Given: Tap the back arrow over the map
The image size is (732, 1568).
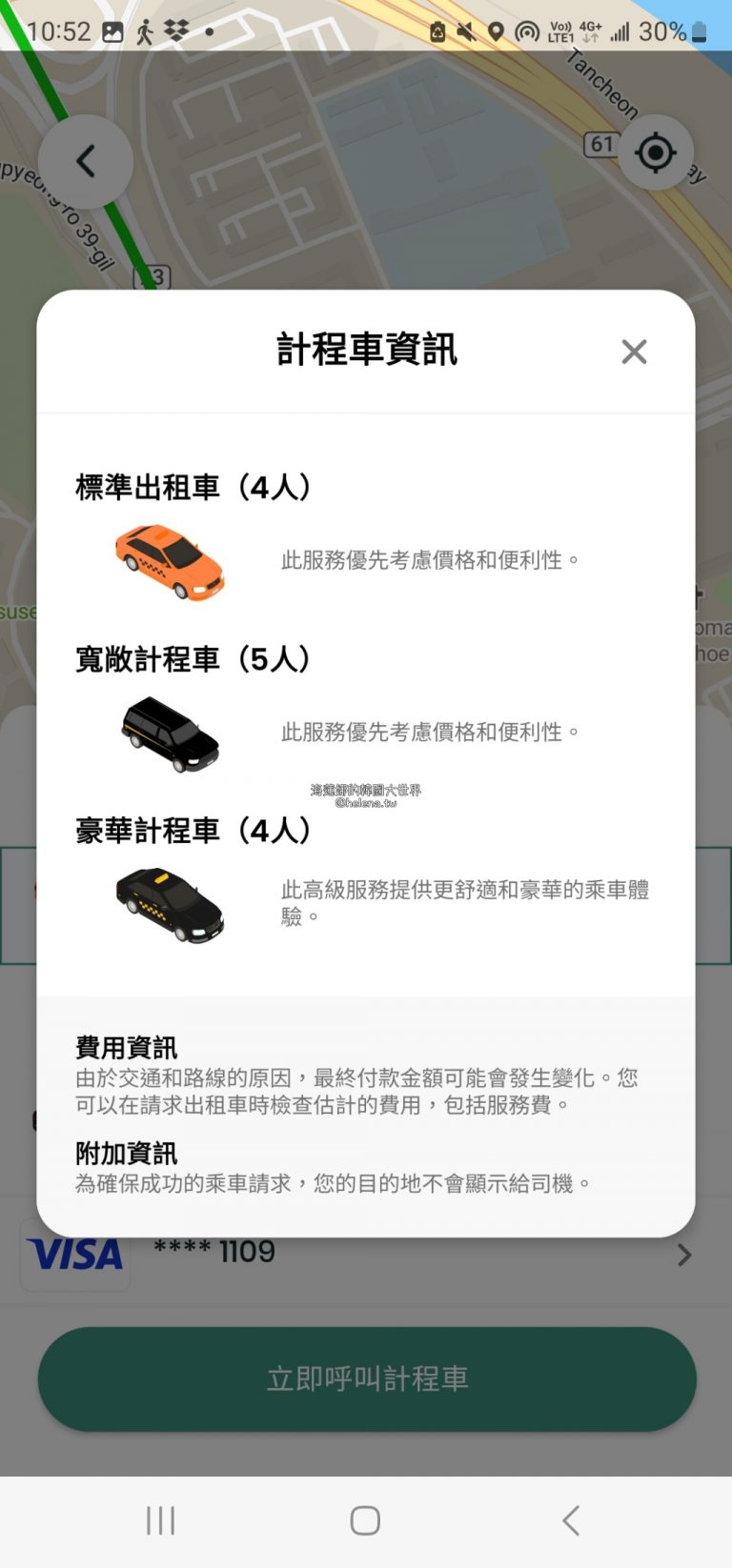Looking at the screenshot, I should click(85, 159).
